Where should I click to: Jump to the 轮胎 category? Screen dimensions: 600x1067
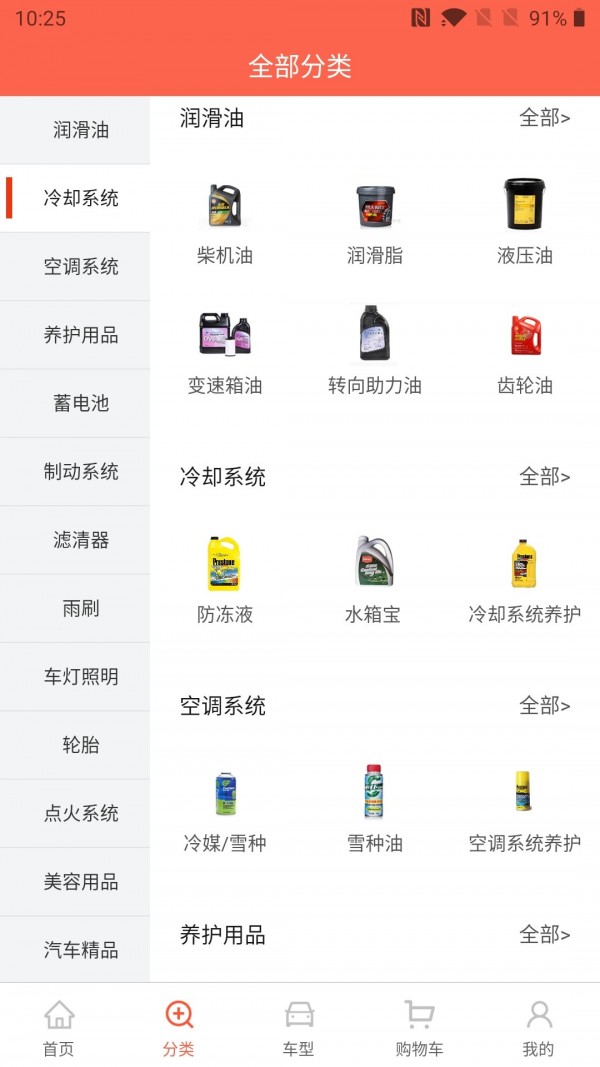pyautogui.click(x=80, y=745)
